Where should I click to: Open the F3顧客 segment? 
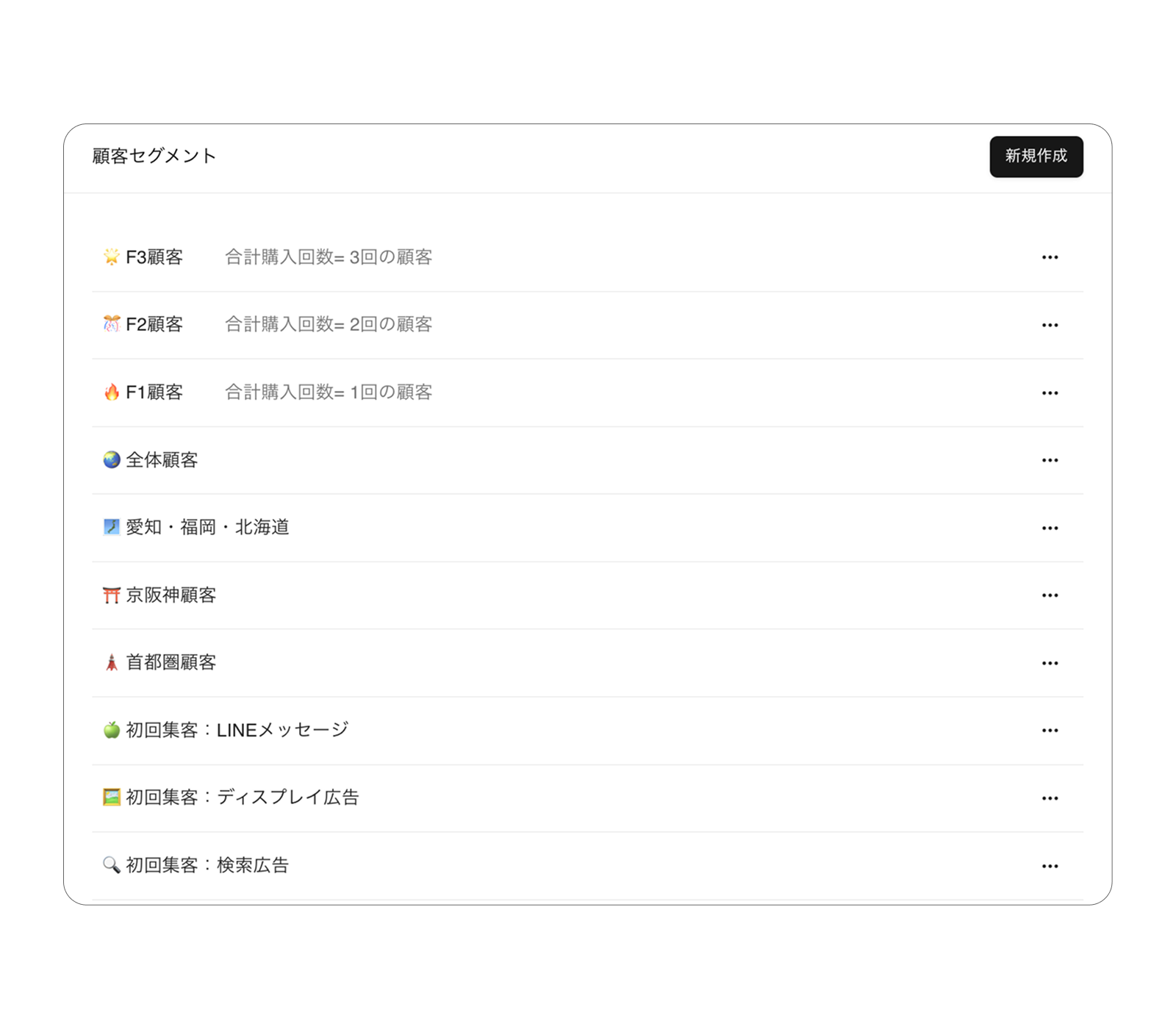click(x=154, y=257)
